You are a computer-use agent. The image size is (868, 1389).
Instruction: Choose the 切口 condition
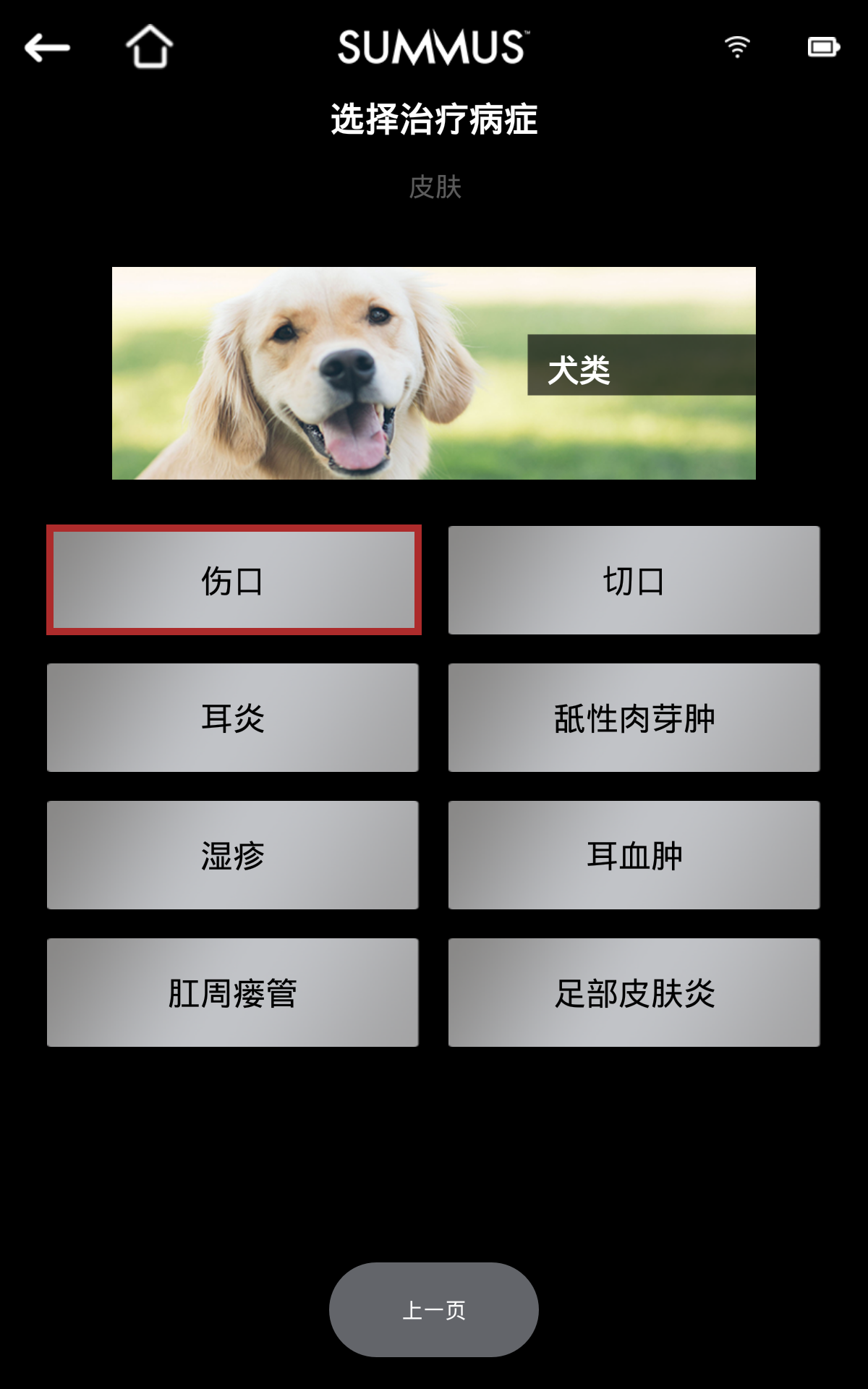tap(634, 580)
